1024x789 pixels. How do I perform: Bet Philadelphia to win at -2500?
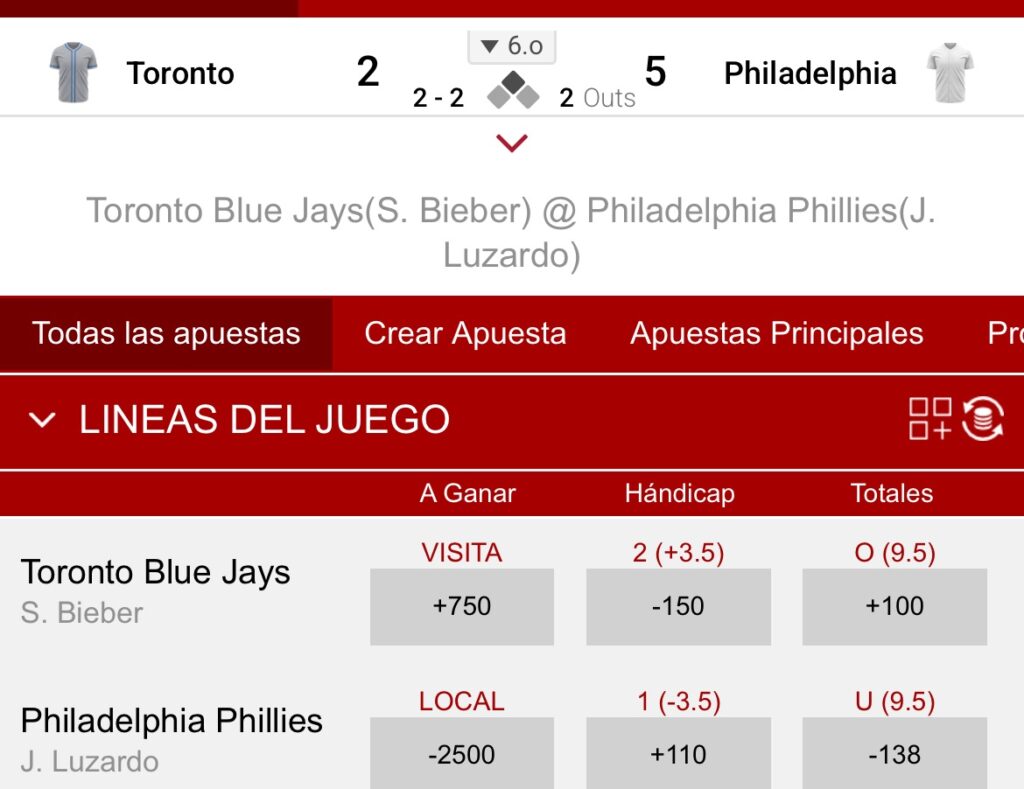pyautogui.click(x=462, y=753)
